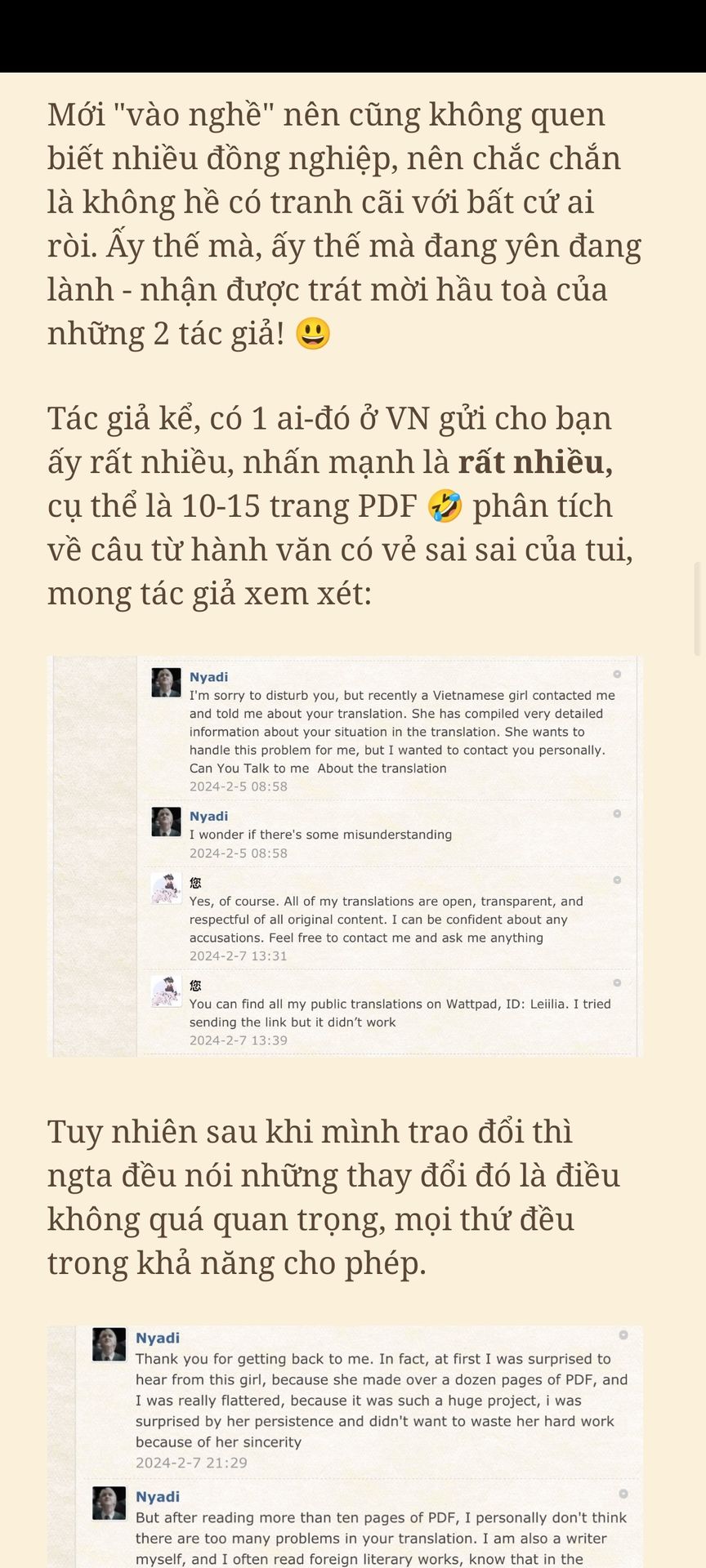The image size is (706, 1568).
Task: Open the first embedded Nyadi chat screenshot
Action: (x=345, y=856)
